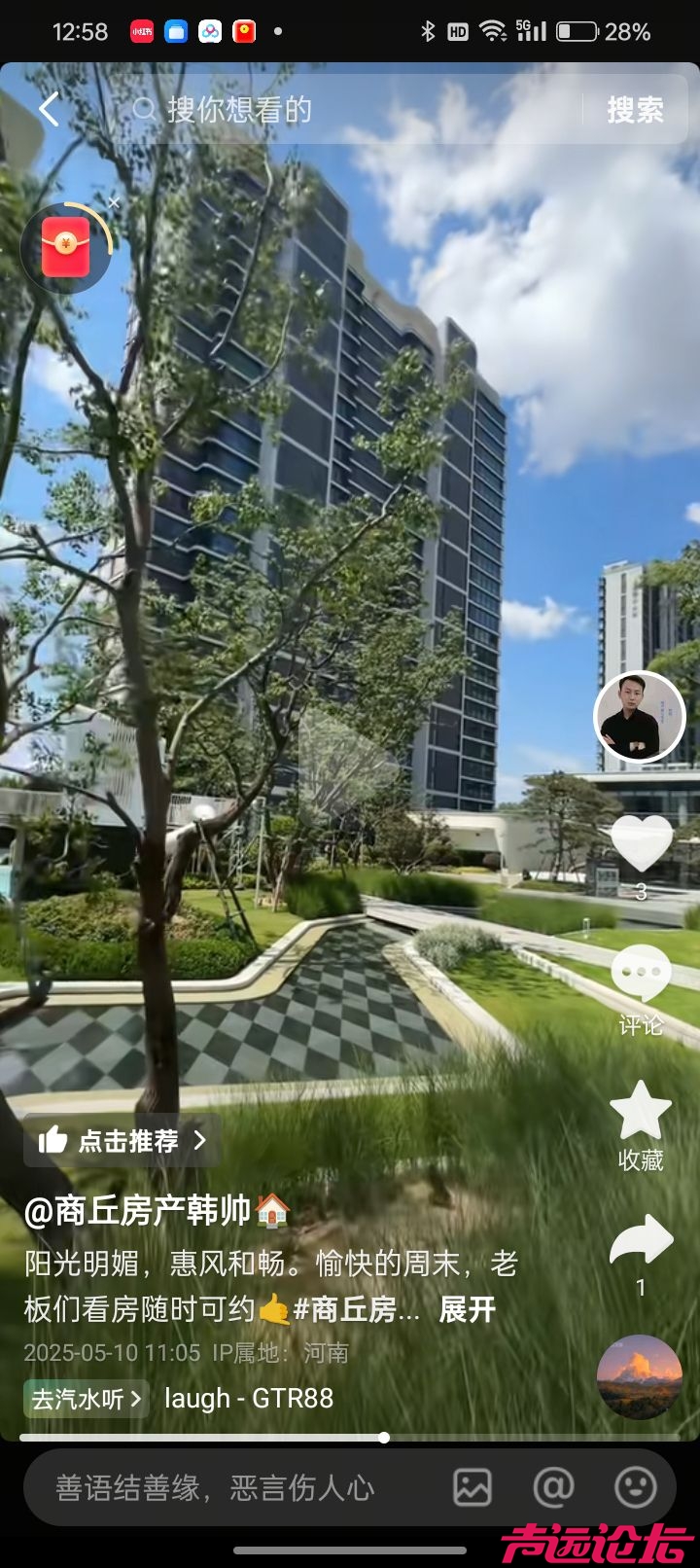
Task: Open the rotating music disc
Action: point(639,1376)
